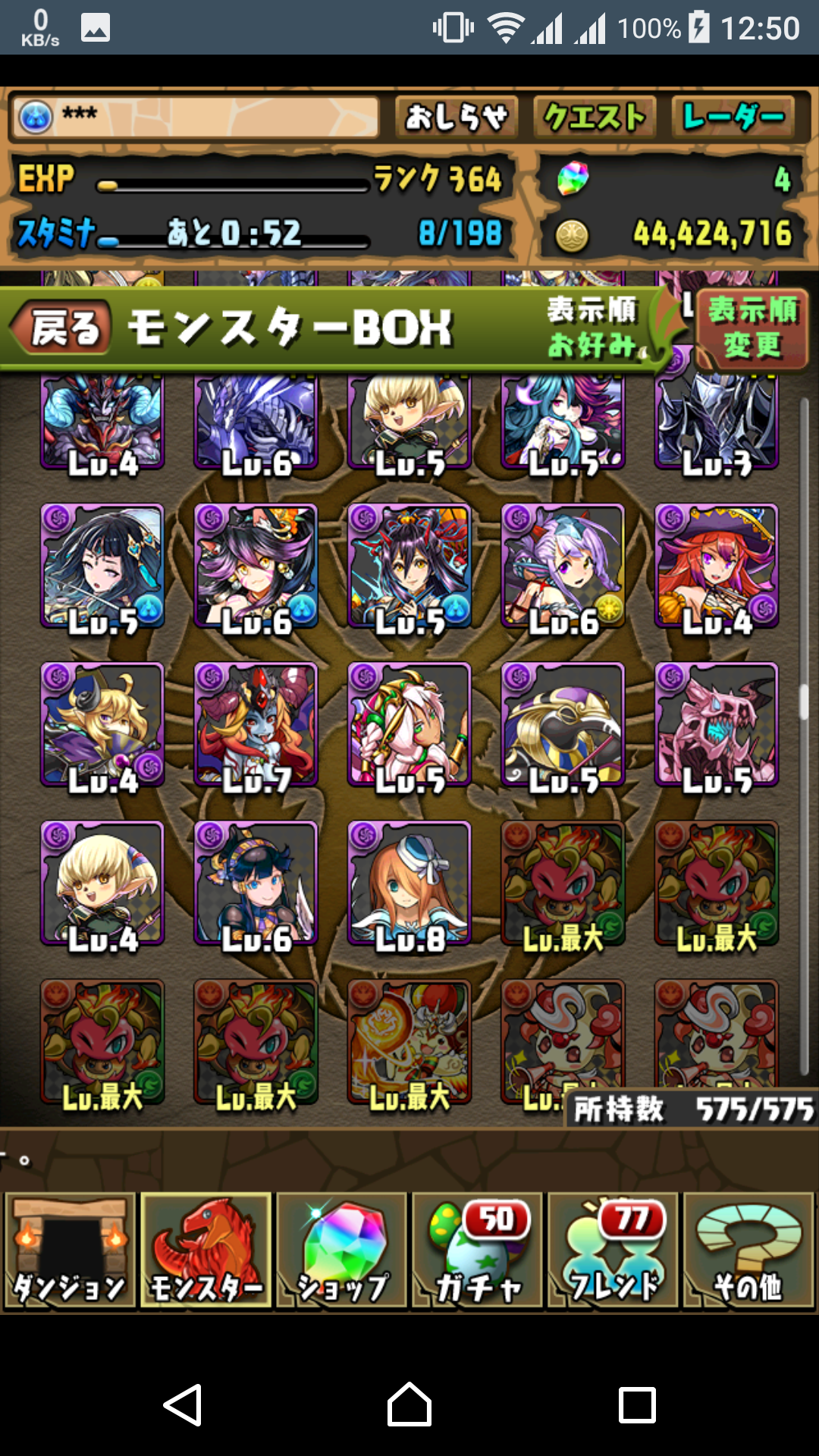
Task: Open the クエスト menu
Action: [595, 118]
